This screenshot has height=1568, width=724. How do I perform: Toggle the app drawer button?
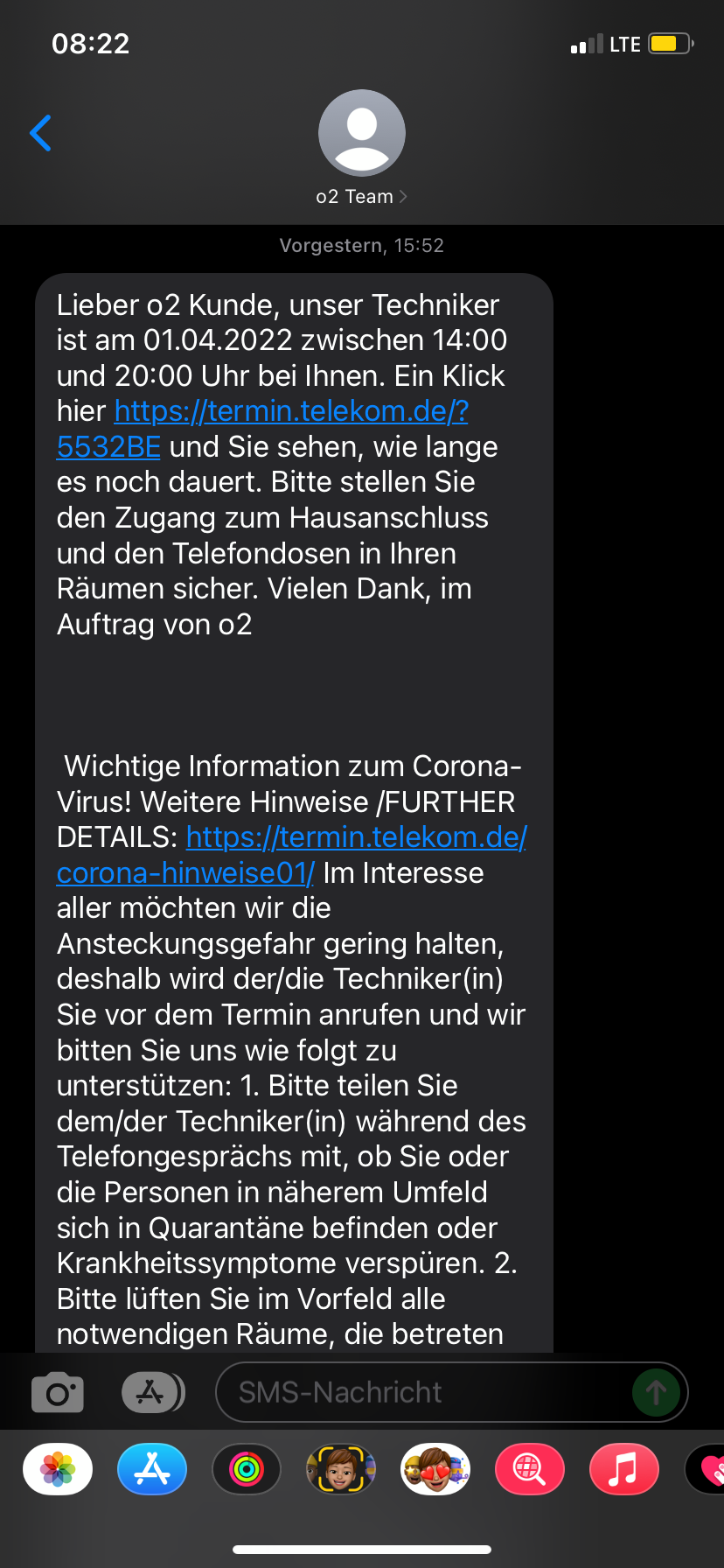pos(153,1392)
